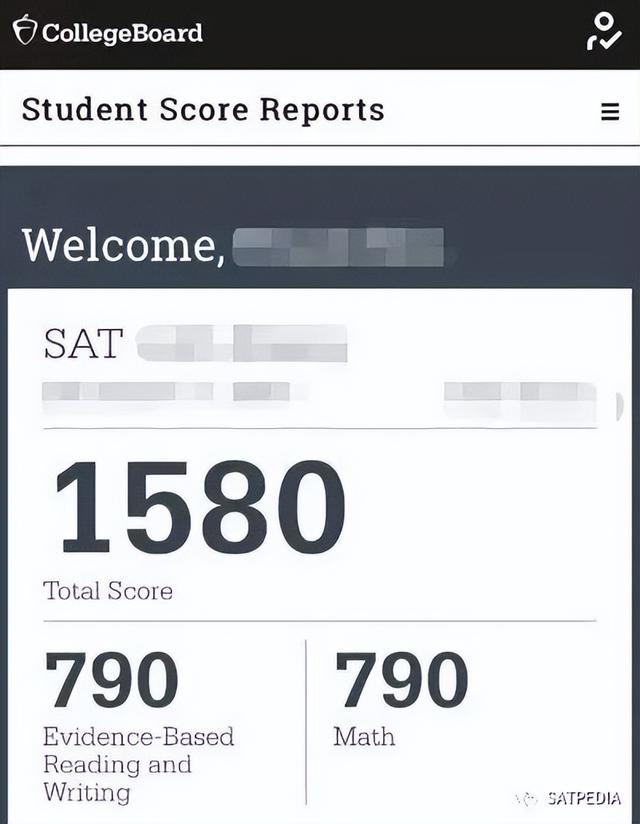
Task: Open the account profile icon
Action: pyautogui.click(x=604, y=31)
